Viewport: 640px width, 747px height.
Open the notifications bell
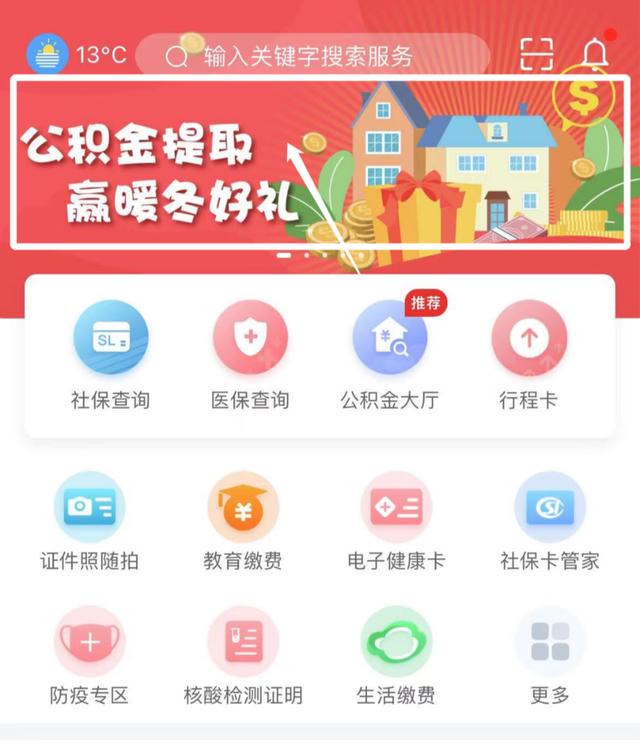click(596, 53)
